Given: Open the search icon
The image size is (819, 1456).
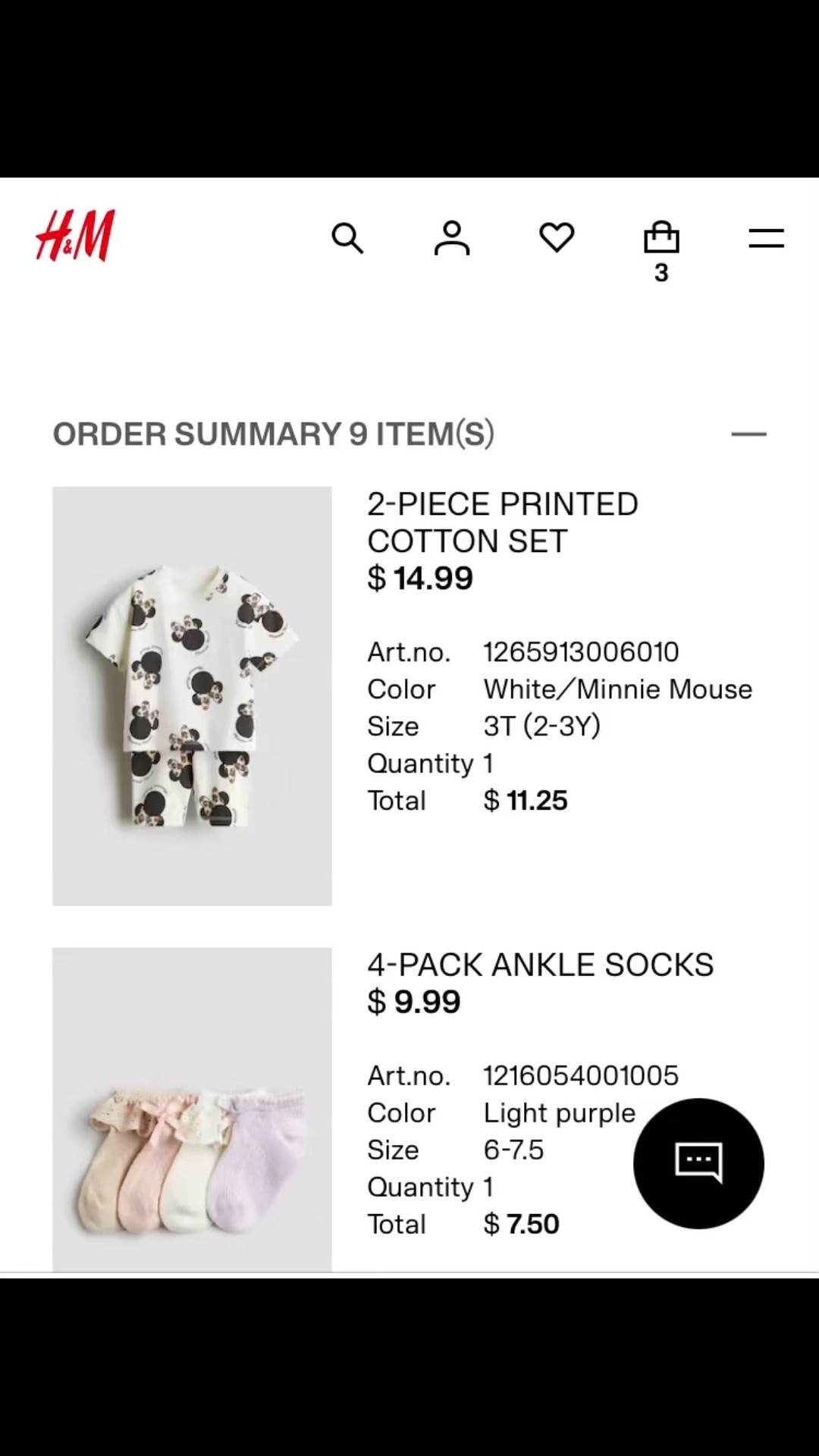Looking at the screenshot, I should (x=347, y=237).
